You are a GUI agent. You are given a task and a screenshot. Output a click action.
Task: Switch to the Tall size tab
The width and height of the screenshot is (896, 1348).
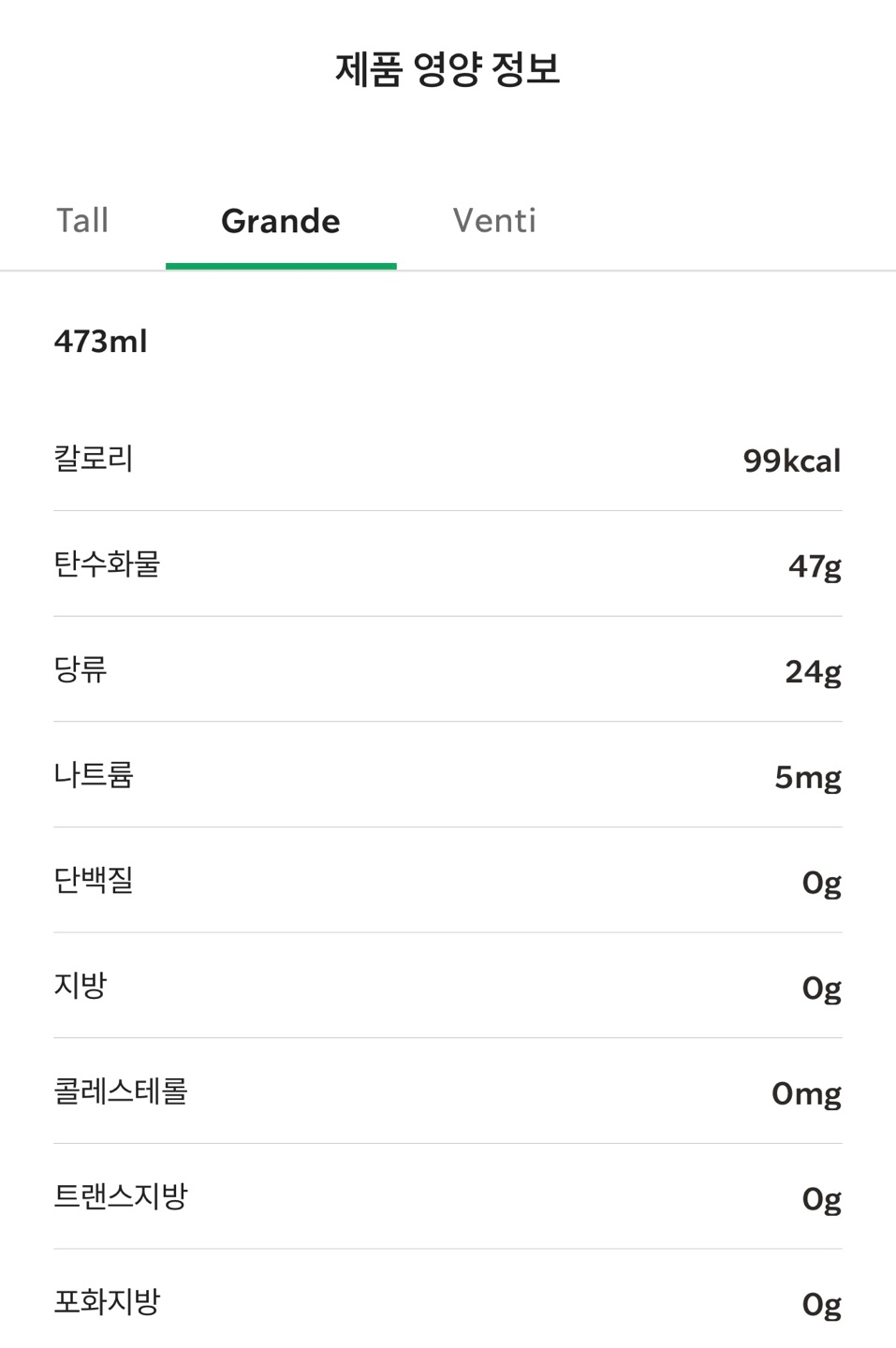[82, 220]
